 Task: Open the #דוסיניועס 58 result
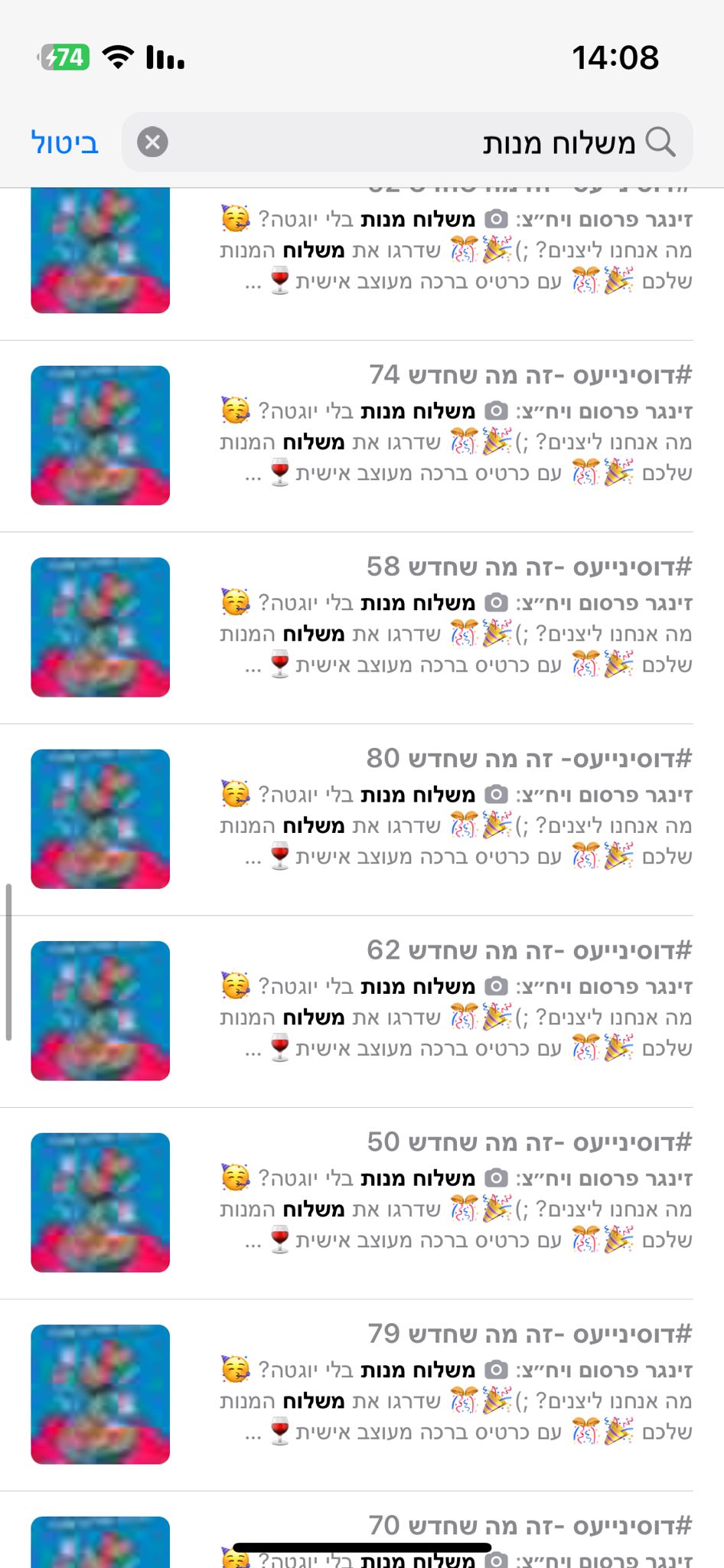(x=362, y=628)
